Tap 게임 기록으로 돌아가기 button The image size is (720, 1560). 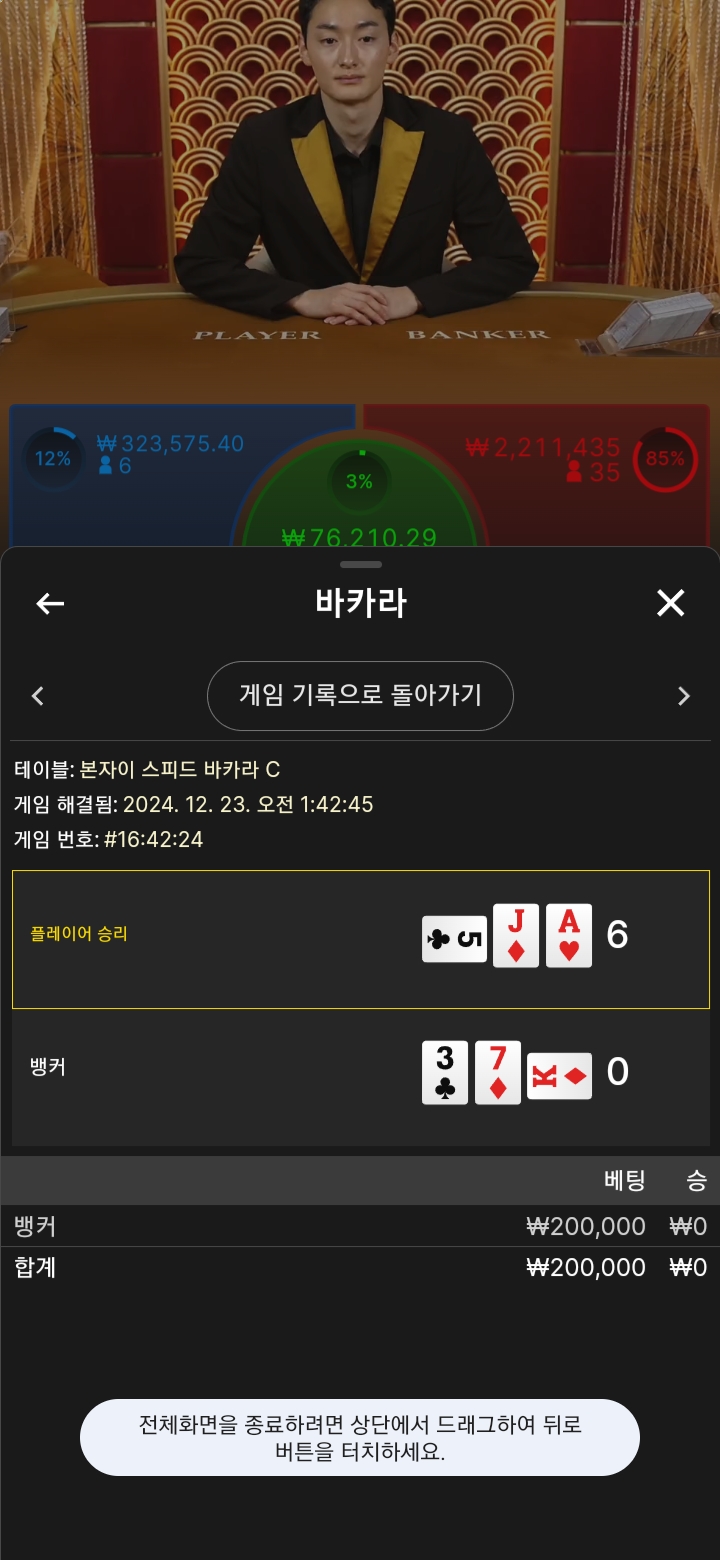(x=360, y=695)
